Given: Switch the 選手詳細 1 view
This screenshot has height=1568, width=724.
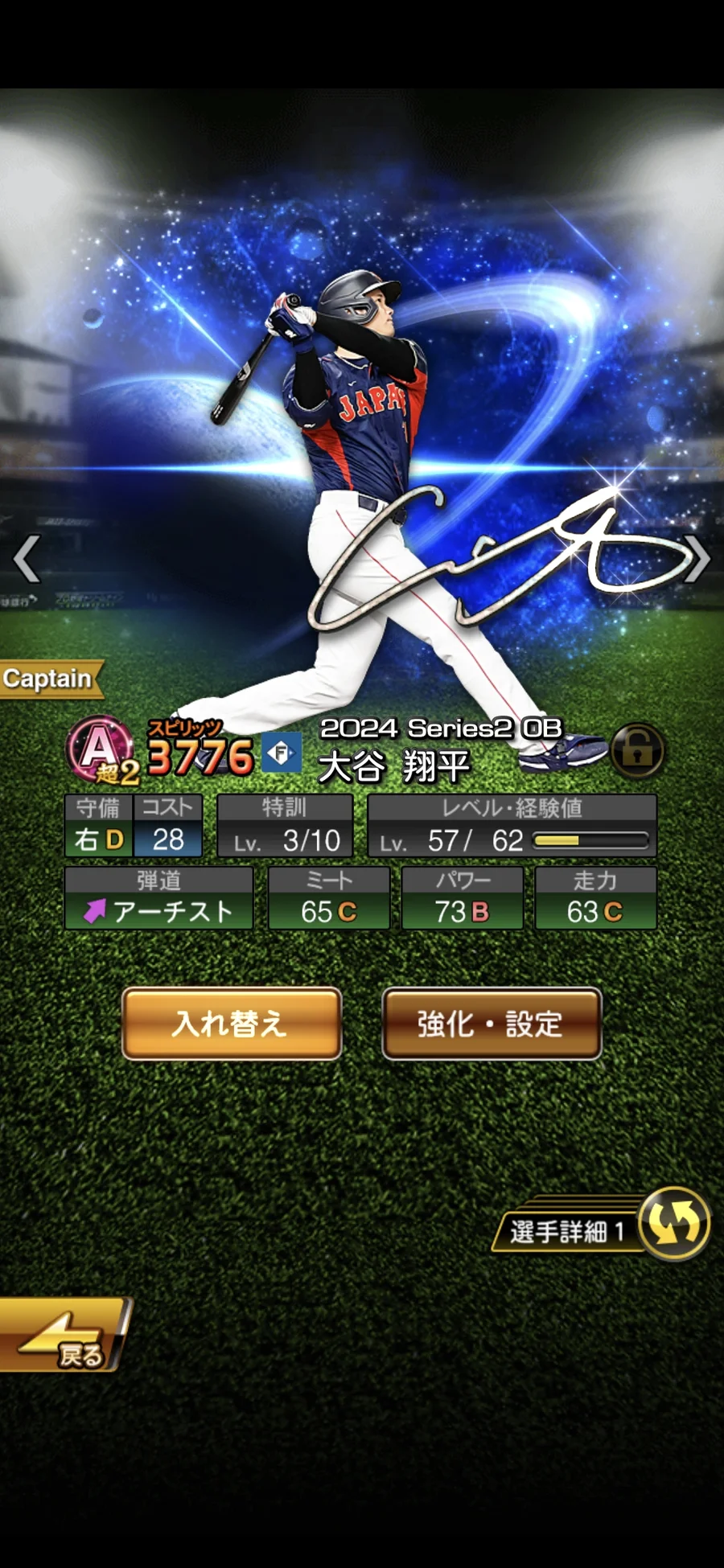Looking at the screenshot, I should [673, 1223].
